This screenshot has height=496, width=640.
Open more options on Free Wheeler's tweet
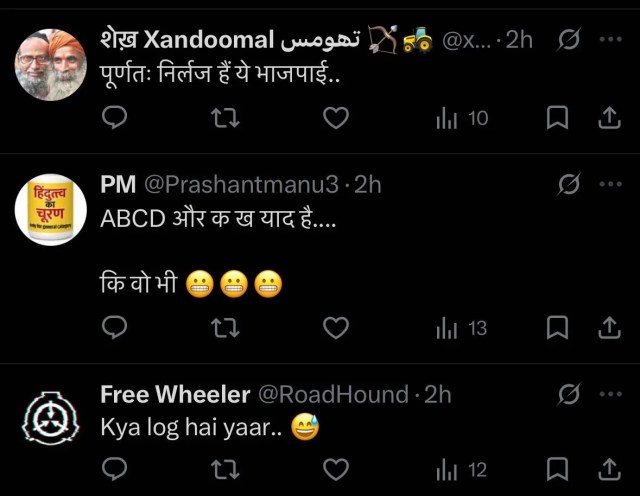(610, 394)
